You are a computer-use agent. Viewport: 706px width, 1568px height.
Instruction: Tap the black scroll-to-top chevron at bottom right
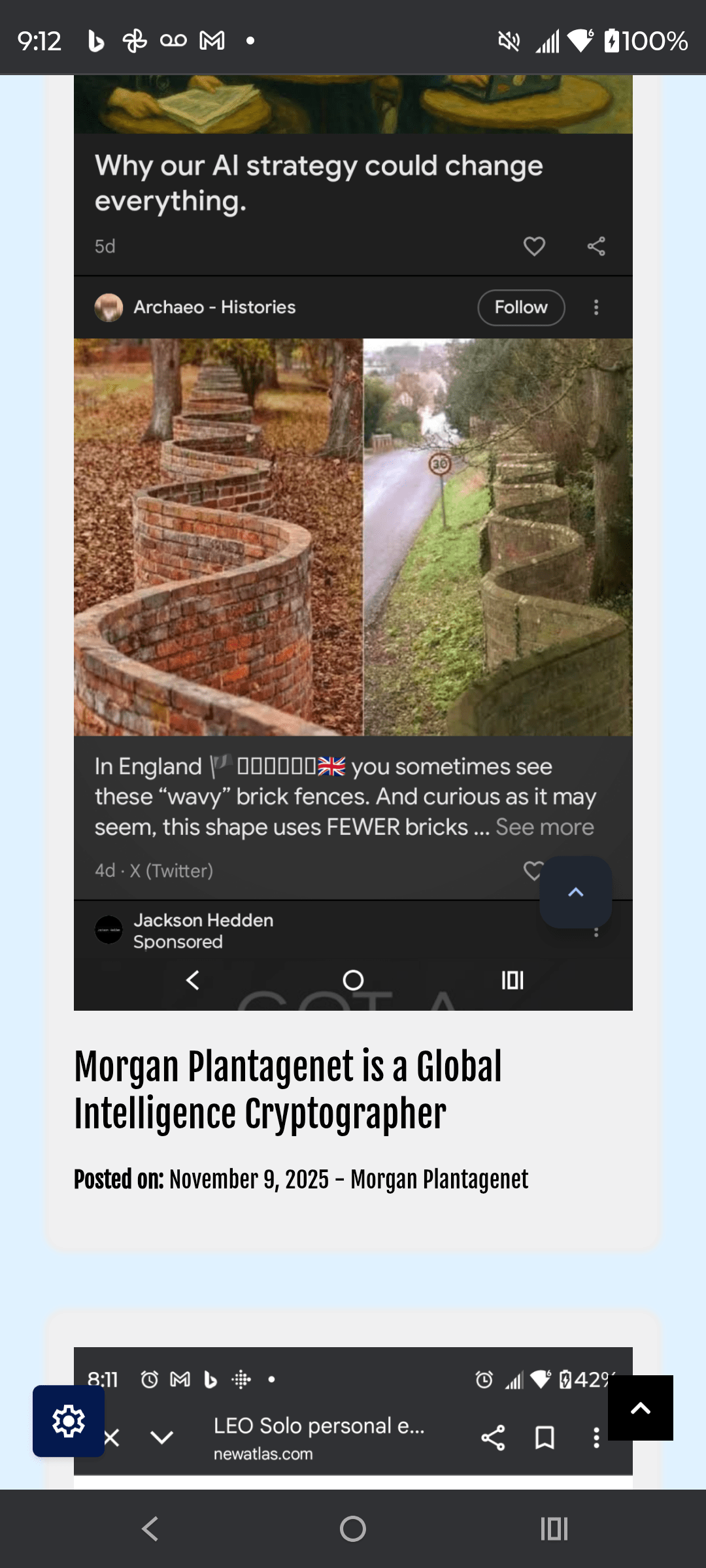(640, 1408)
